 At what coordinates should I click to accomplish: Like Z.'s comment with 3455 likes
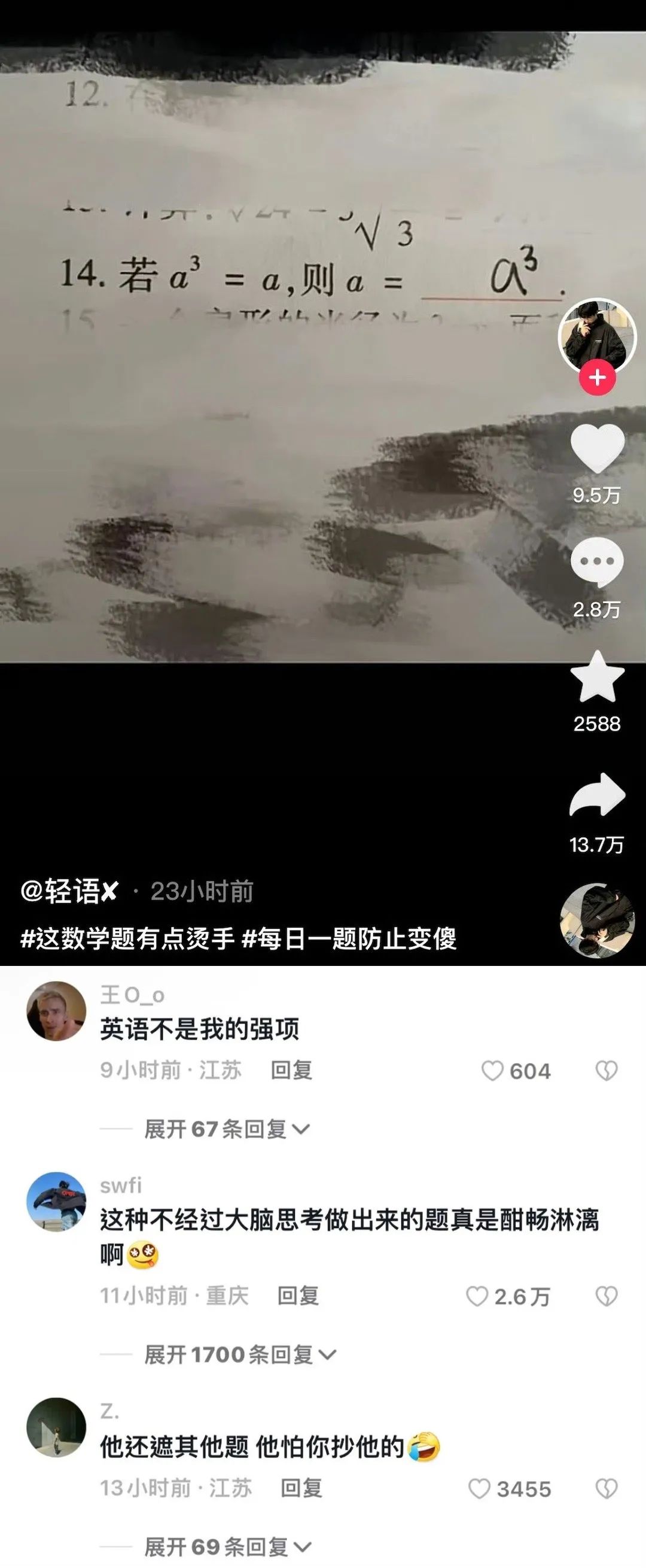479,1489
